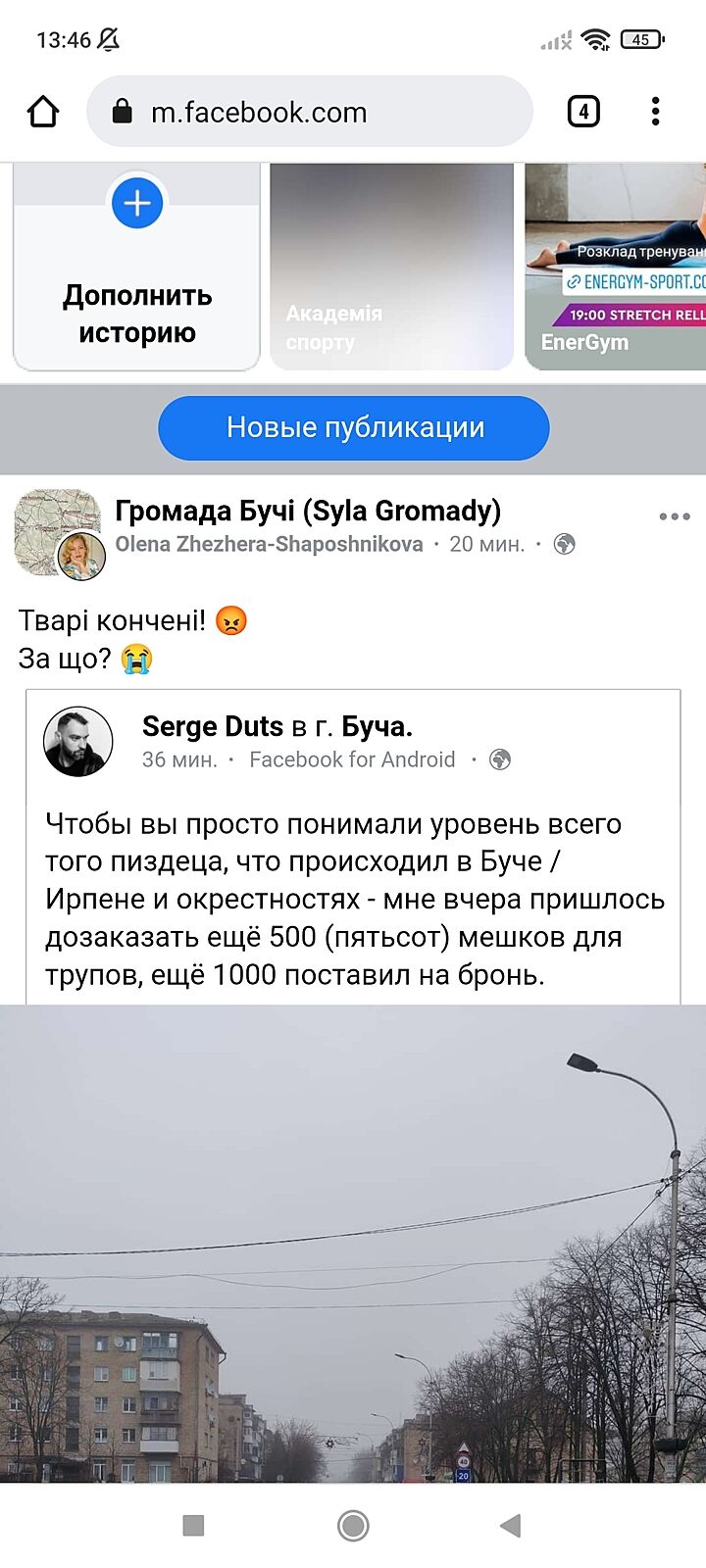Screen dimensions: 706x1568
Task: Open the post options three-dot menu
Action: (x=674, y=516)
